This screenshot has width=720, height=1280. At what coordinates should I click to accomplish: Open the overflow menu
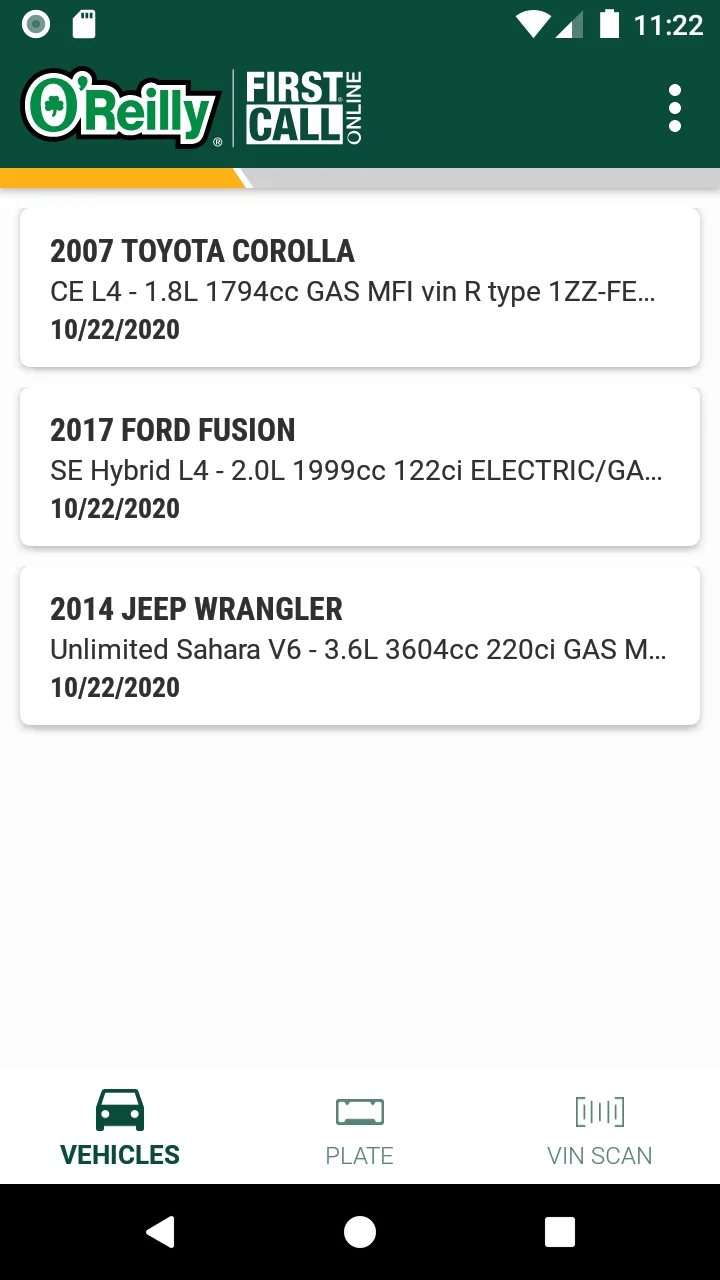point(675,108)
